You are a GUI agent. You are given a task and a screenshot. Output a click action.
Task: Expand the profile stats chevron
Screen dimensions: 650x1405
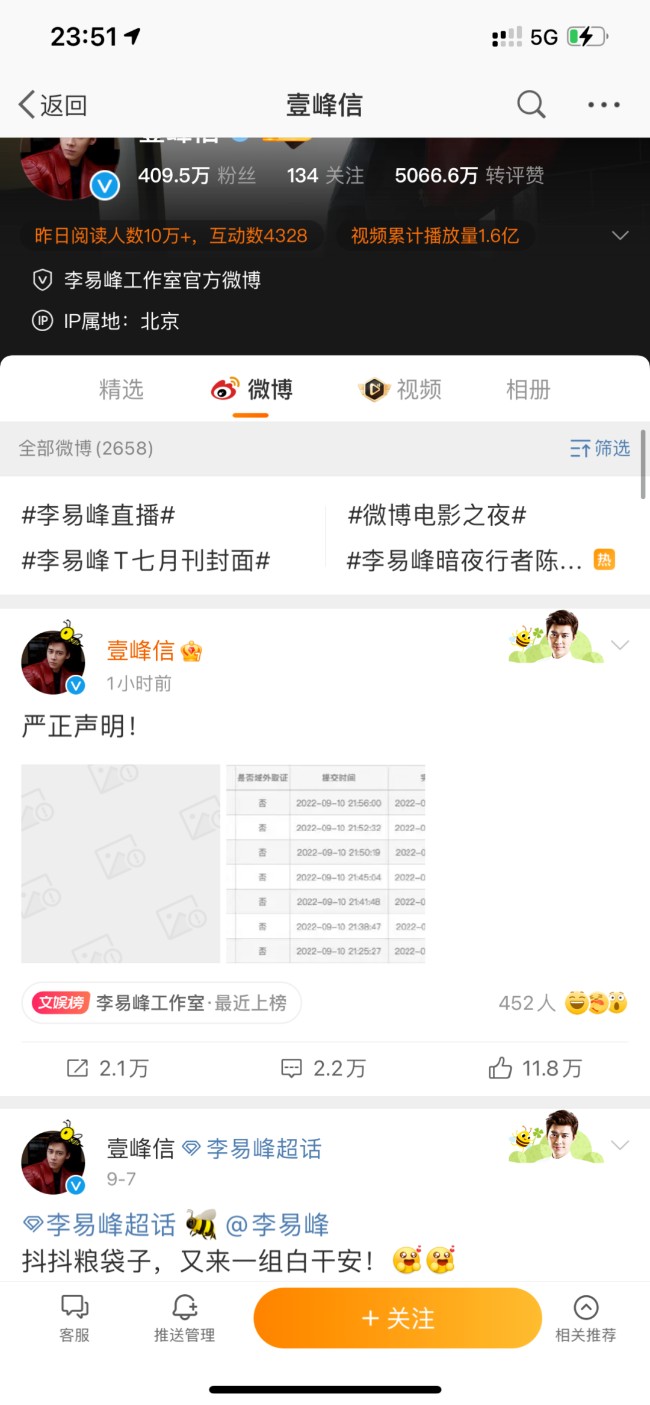620,236
